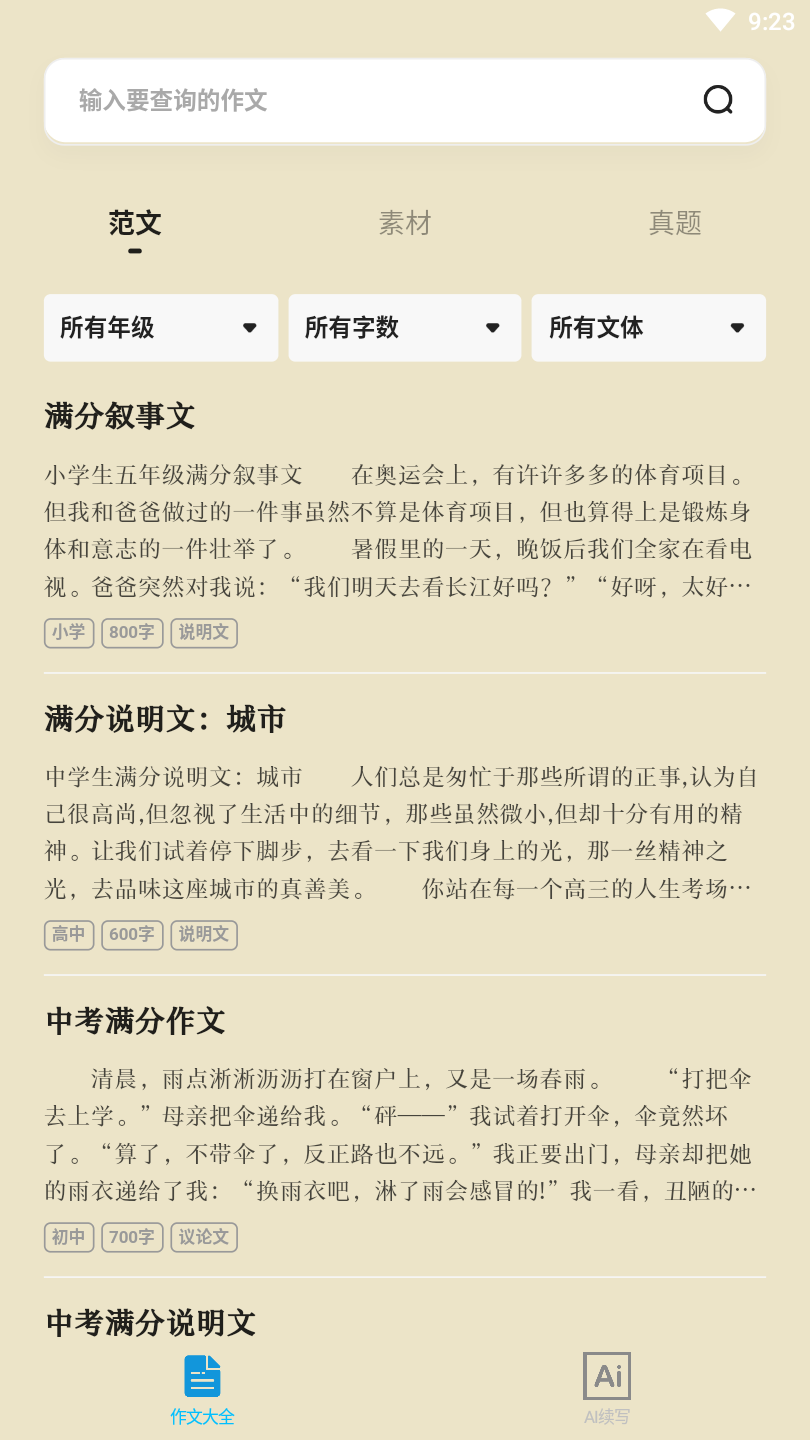810x1440 pixels.
Task: Switch to the 真题 tab
Action: (x=675, y=223)
